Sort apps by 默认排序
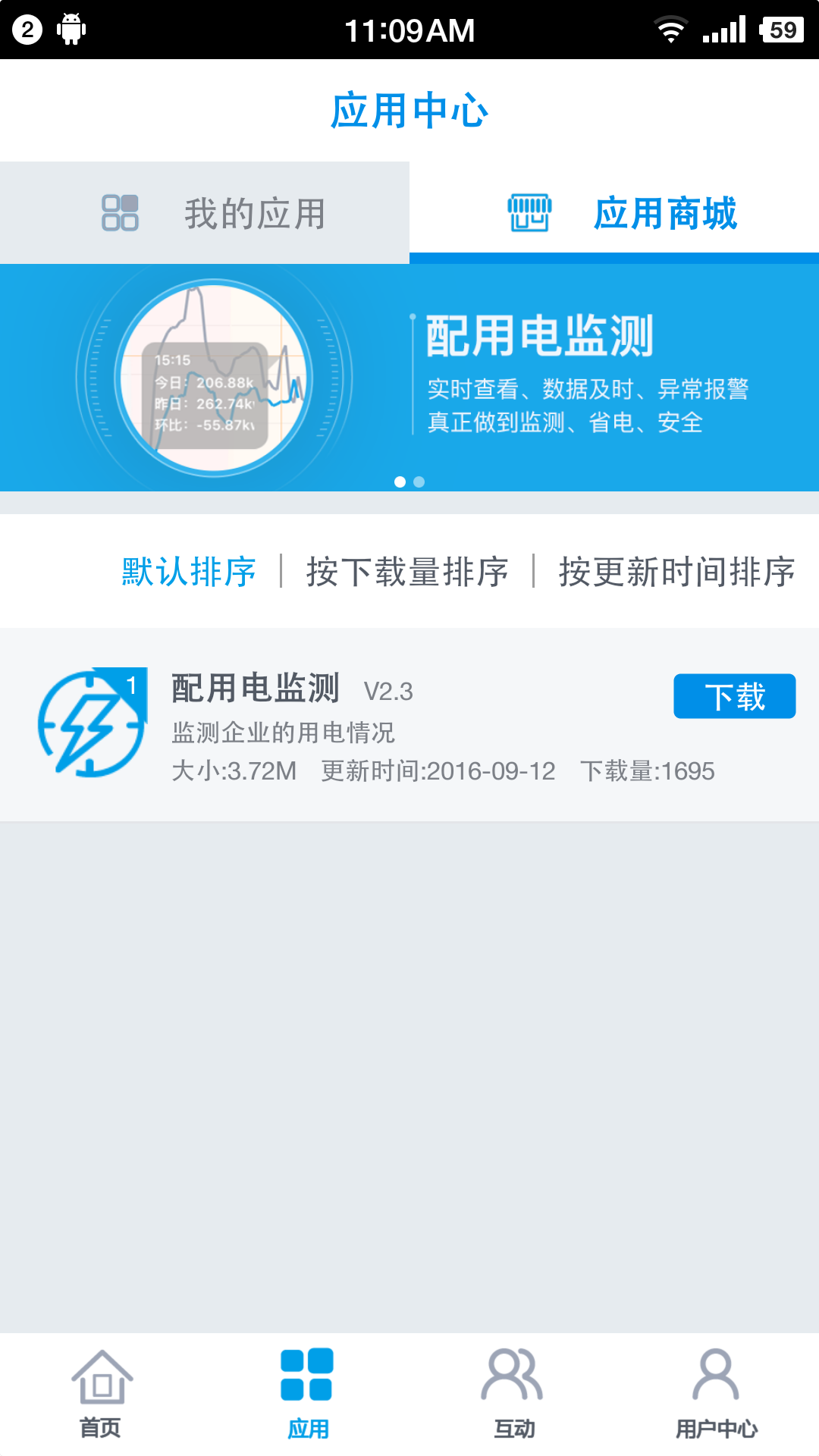819x1456 pixels. [189, 572]
